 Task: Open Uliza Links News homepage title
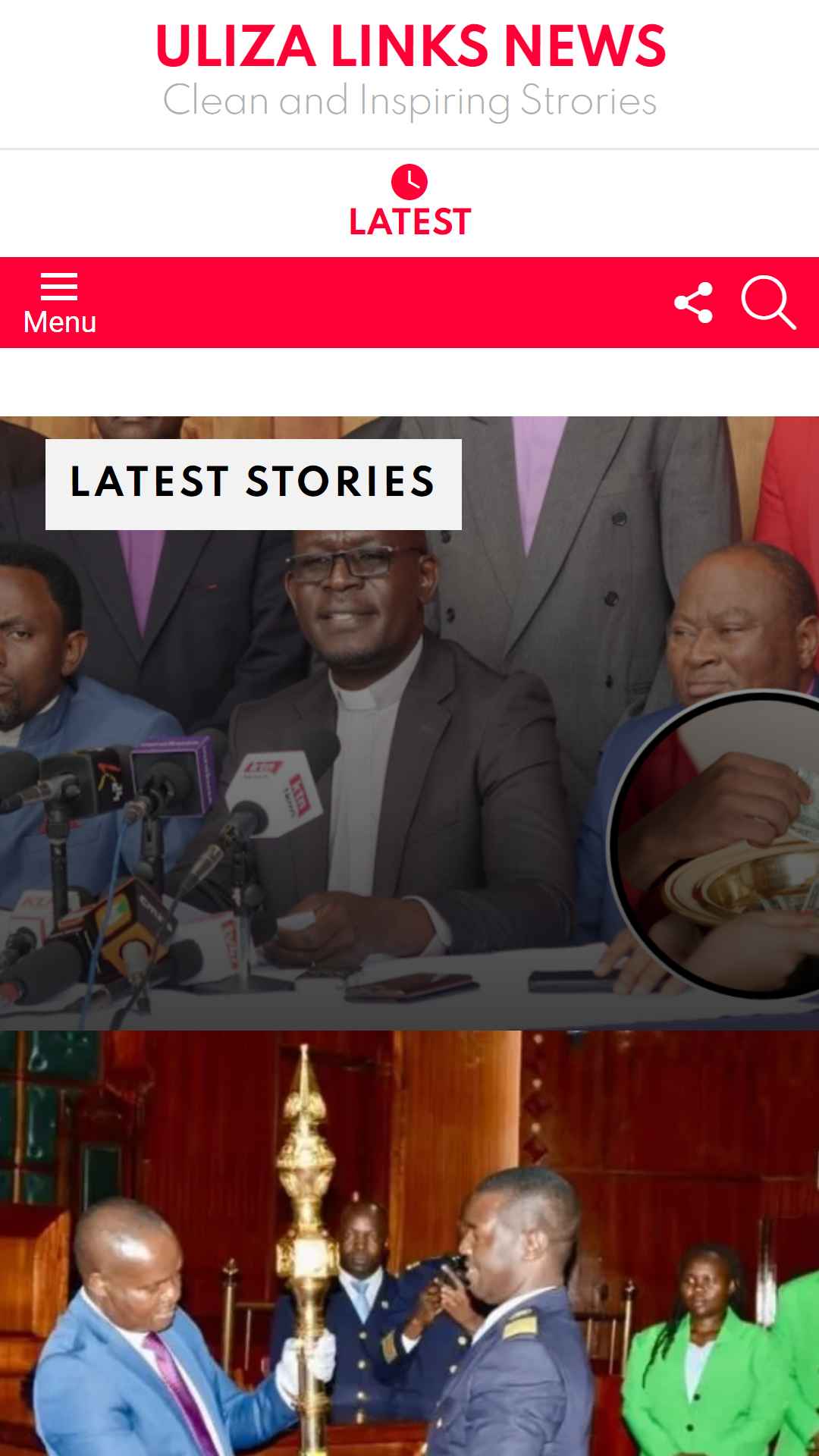coord(410,46)
